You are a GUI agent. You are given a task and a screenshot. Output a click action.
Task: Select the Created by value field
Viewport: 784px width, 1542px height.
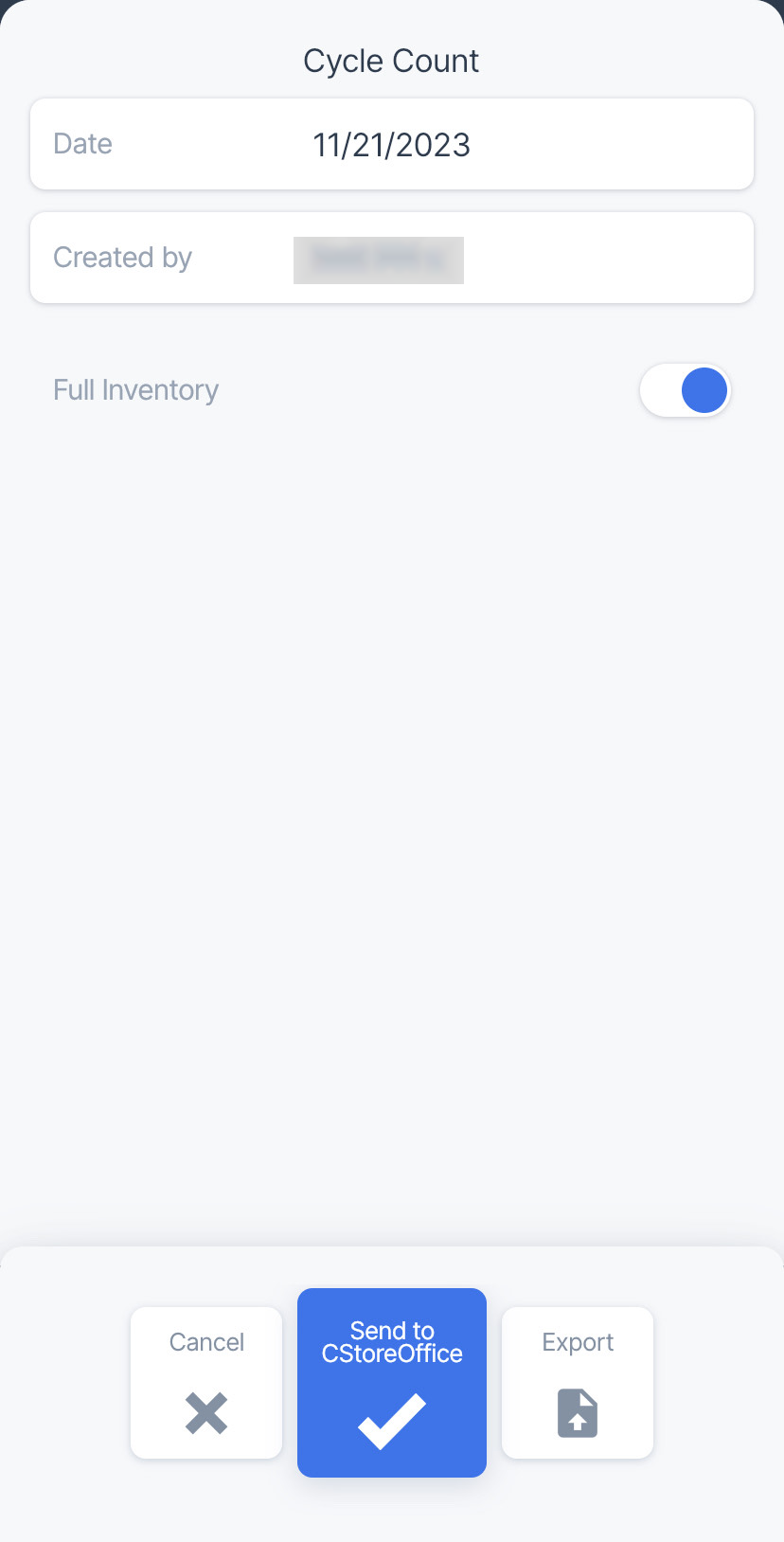click(378, 259)
